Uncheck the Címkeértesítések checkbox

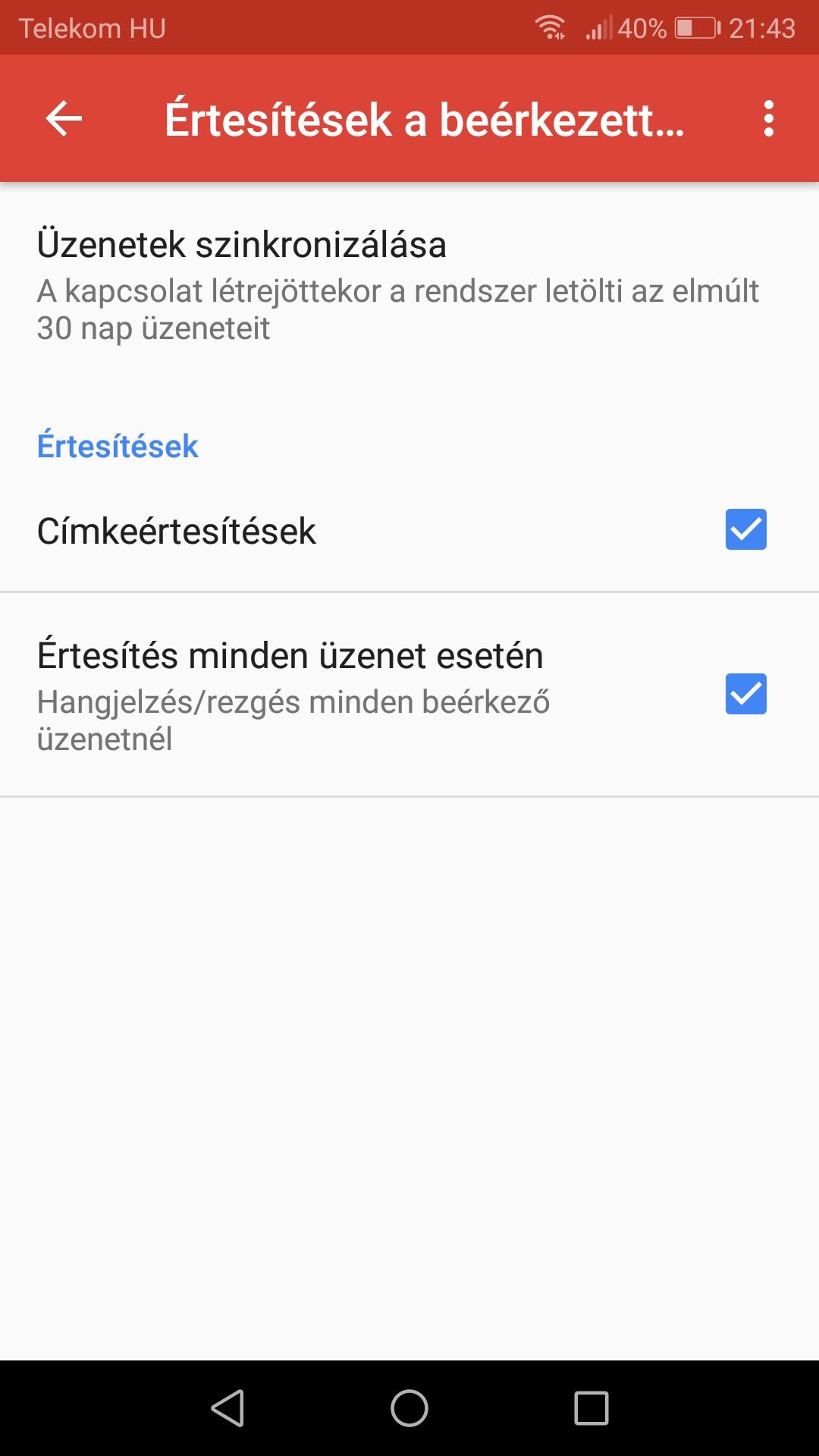pyautogui.click(x=746, y=529)
